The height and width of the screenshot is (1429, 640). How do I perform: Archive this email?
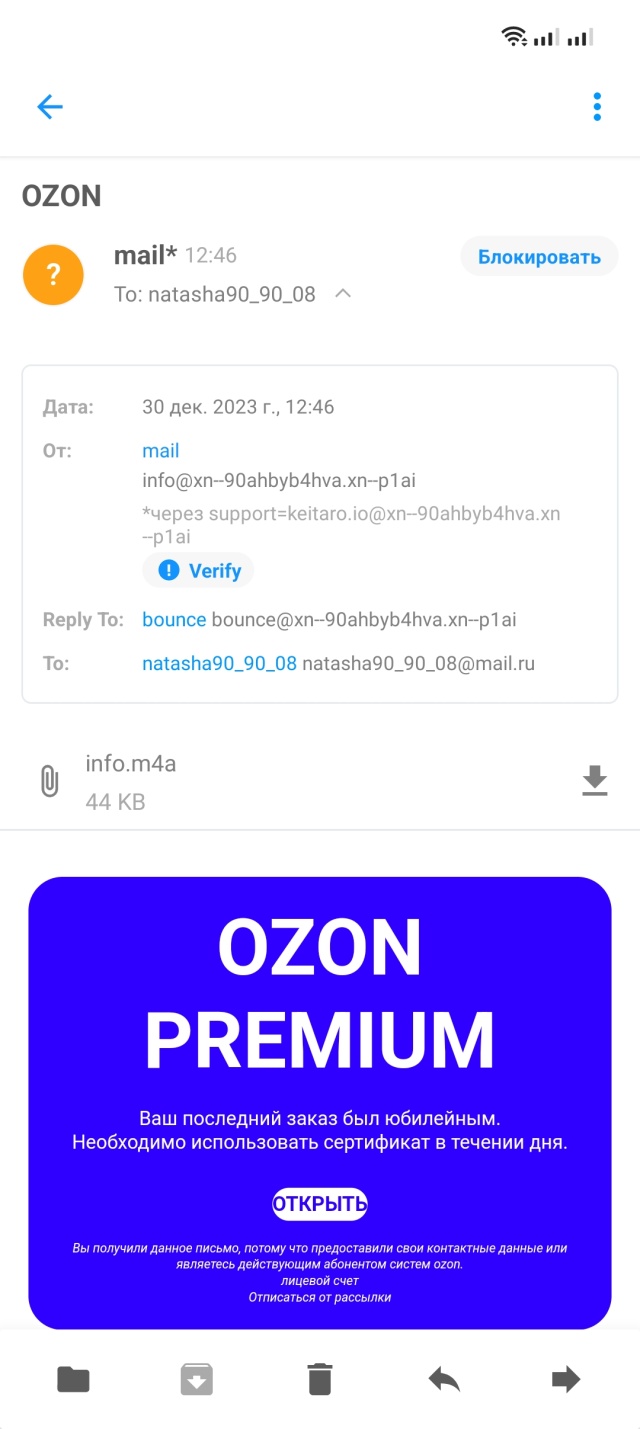(x=196, y=1380)
